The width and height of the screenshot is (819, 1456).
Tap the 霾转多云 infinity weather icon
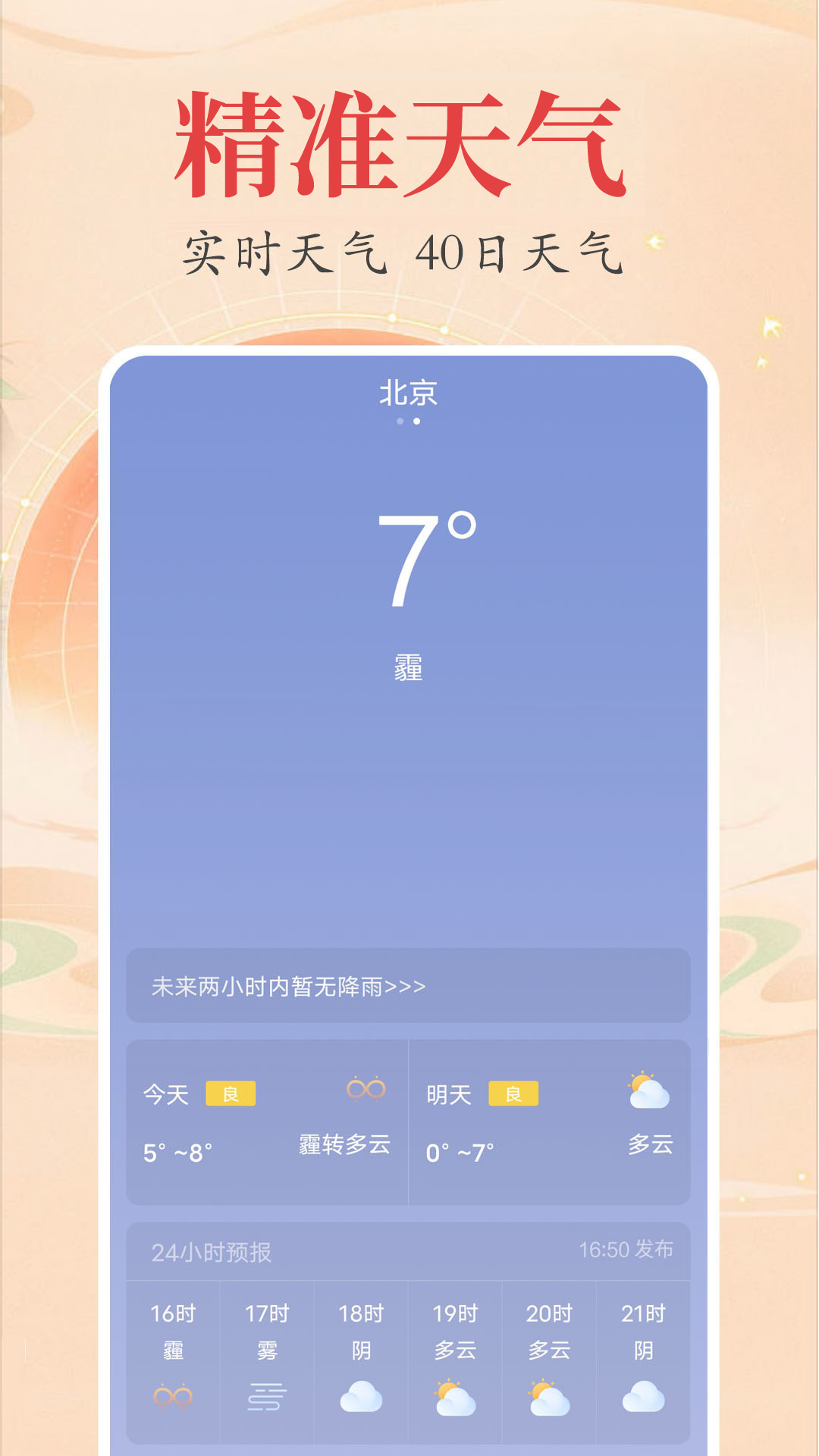click(x=365, y=1092)
